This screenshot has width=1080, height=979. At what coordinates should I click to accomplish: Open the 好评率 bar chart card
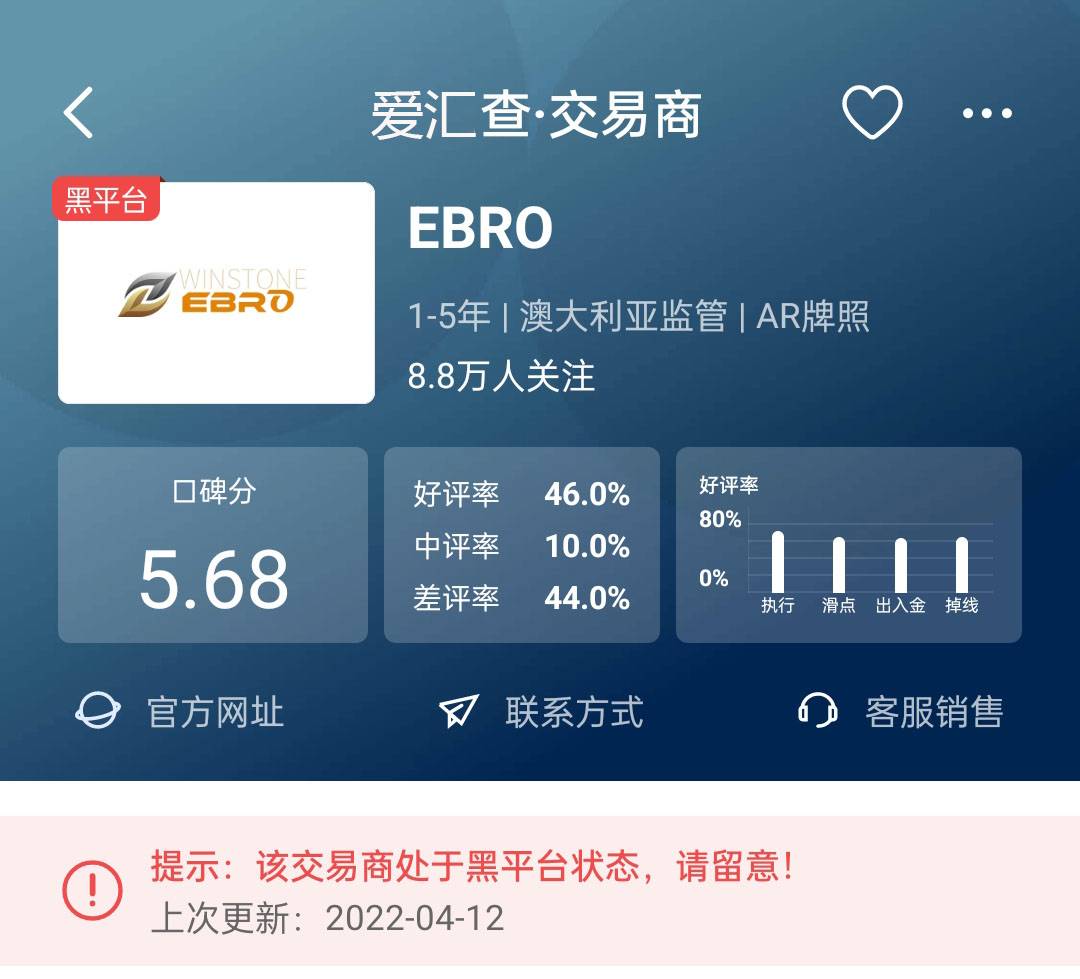(848, 545)
